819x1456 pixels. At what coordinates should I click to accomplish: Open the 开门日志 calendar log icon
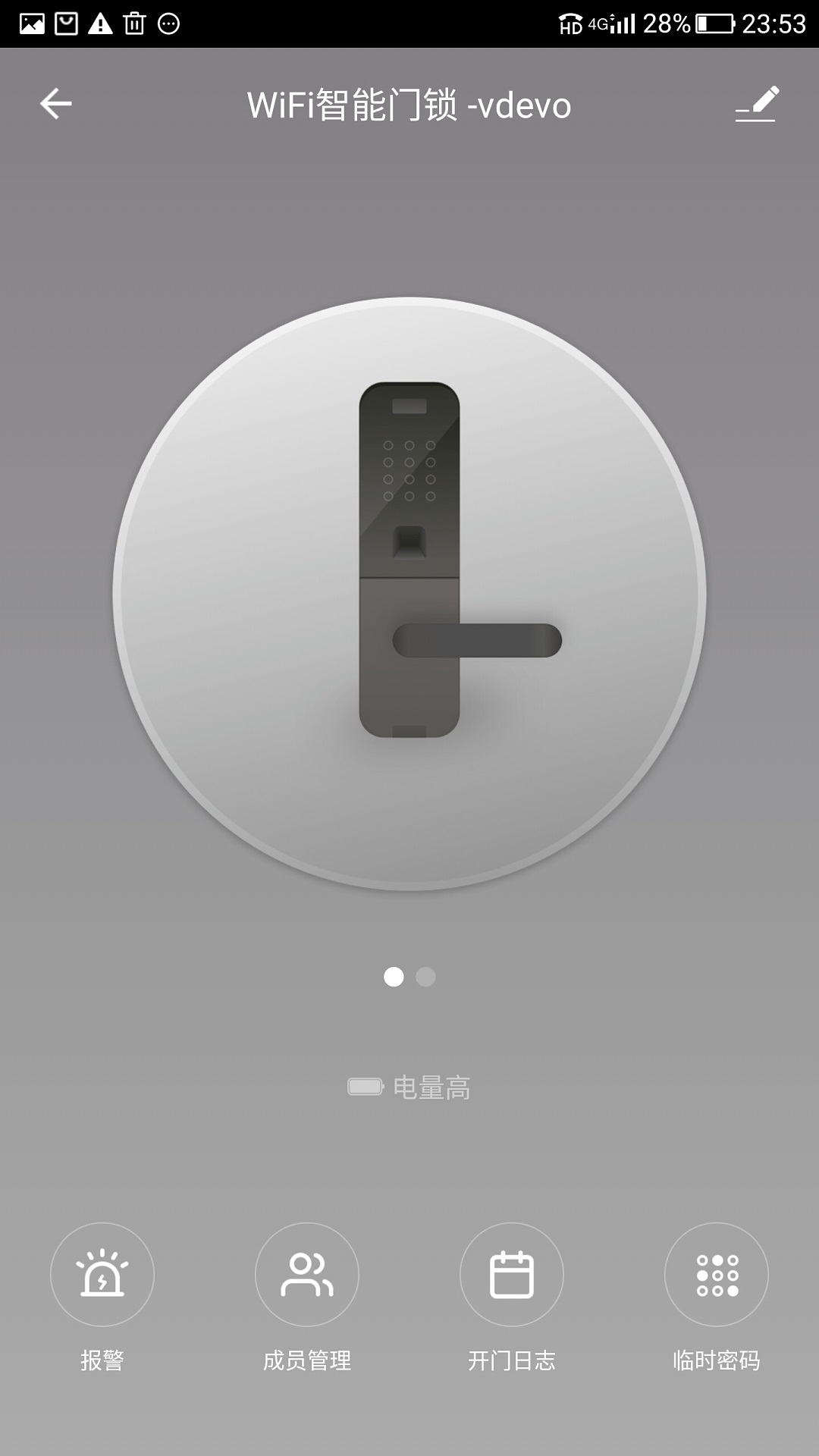pyautogui.click(x=512, y=1276)
